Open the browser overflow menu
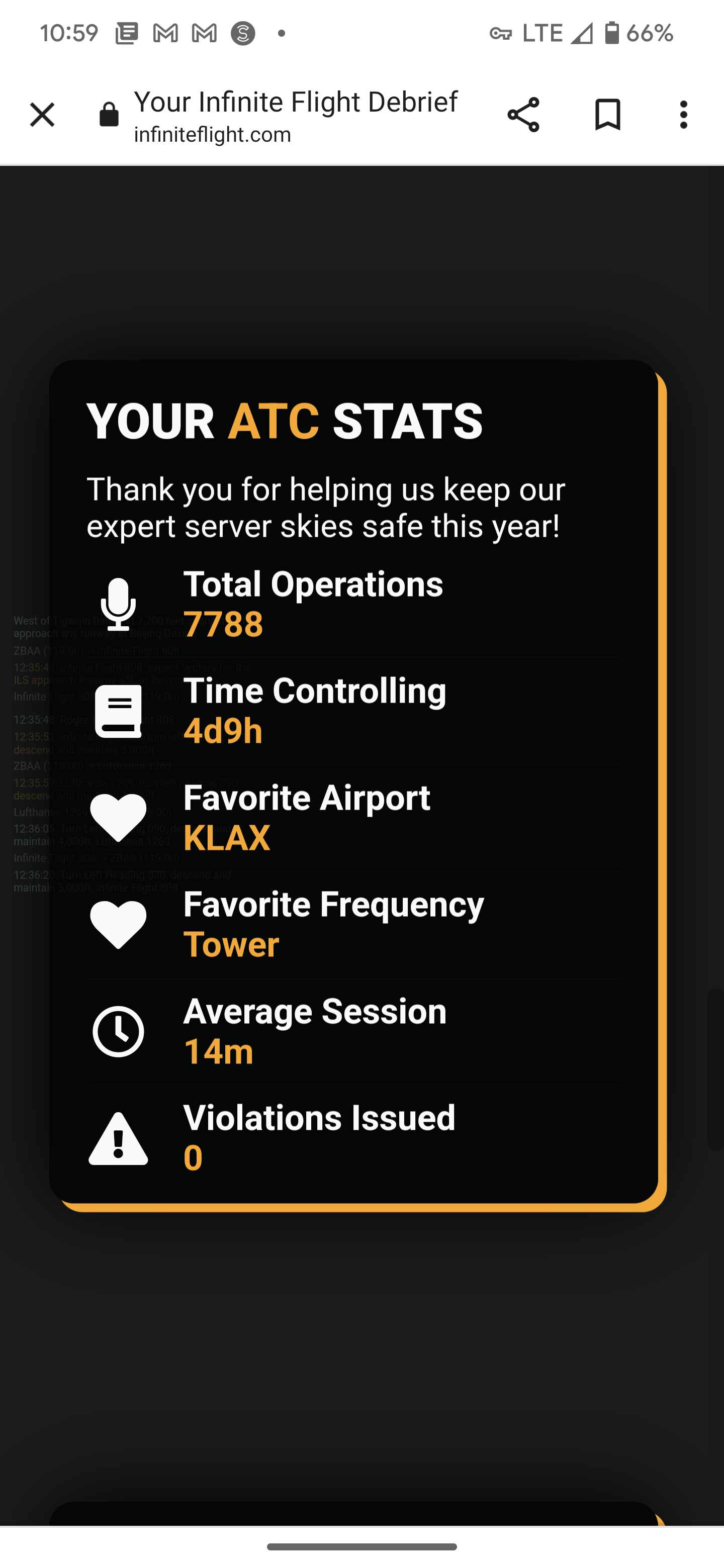 683,115
